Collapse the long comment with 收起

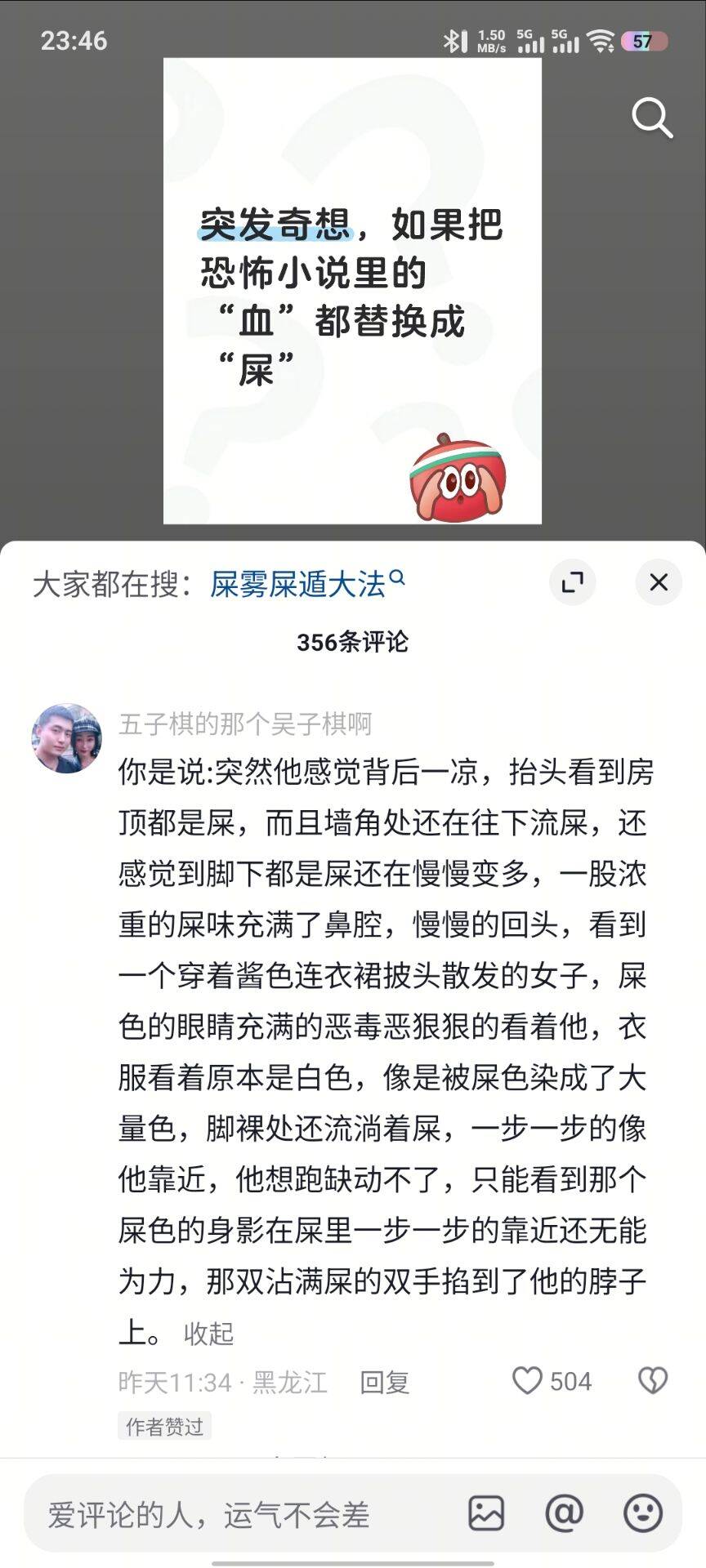pos(208,1334)
